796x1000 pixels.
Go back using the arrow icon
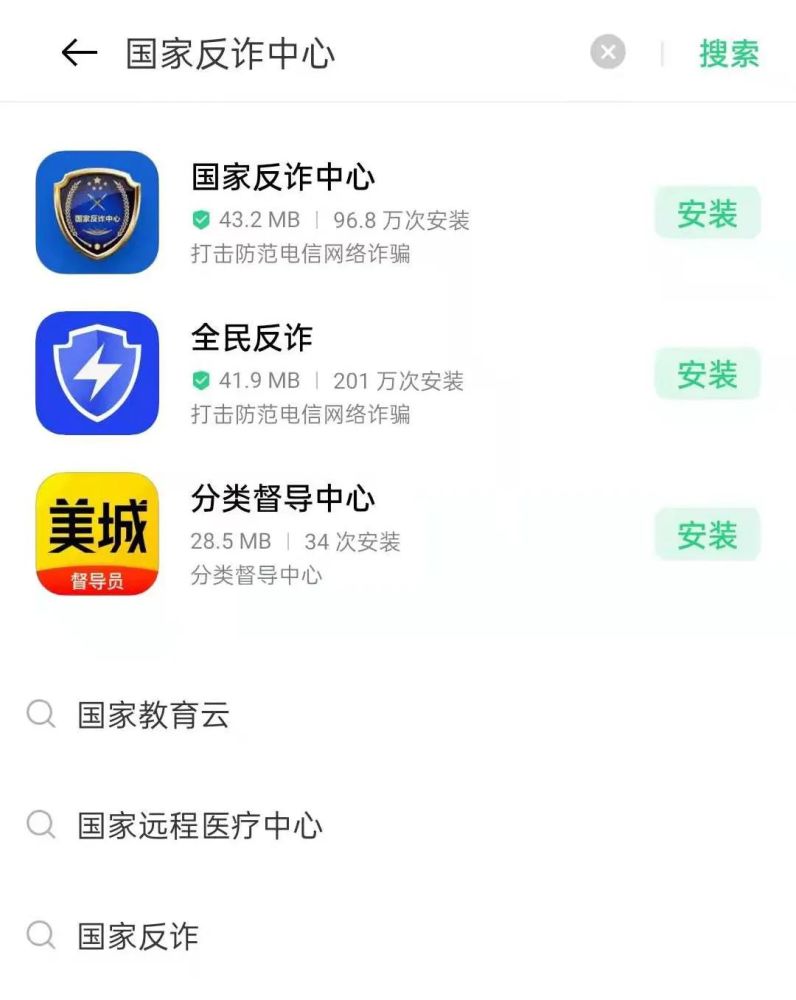coord(79,53)
